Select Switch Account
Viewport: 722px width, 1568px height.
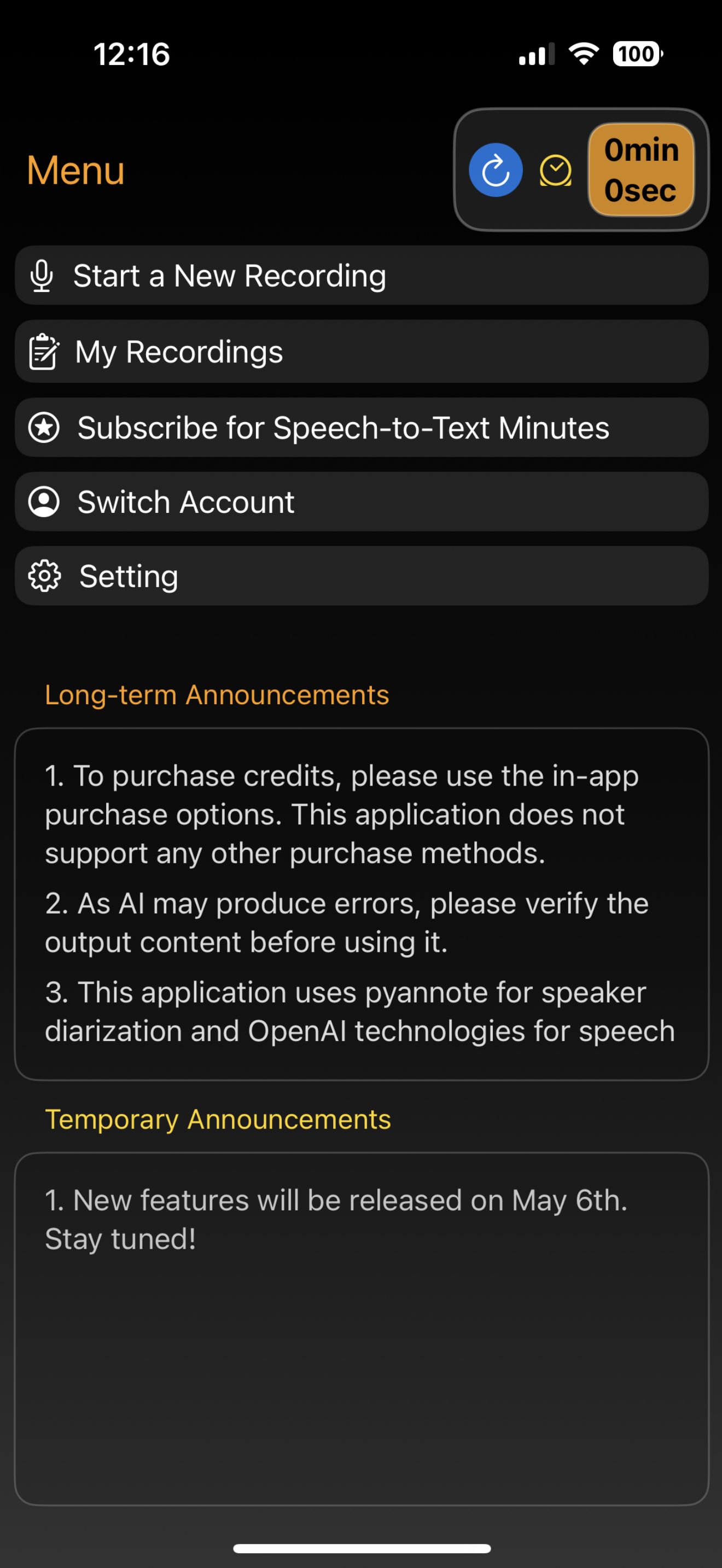click(362, 501)
